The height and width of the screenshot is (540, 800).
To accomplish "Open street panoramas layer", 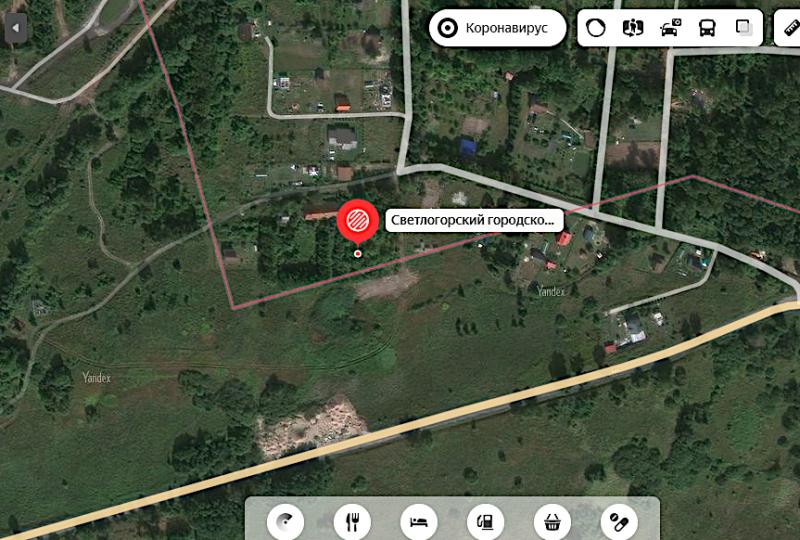I will [633, 28].
